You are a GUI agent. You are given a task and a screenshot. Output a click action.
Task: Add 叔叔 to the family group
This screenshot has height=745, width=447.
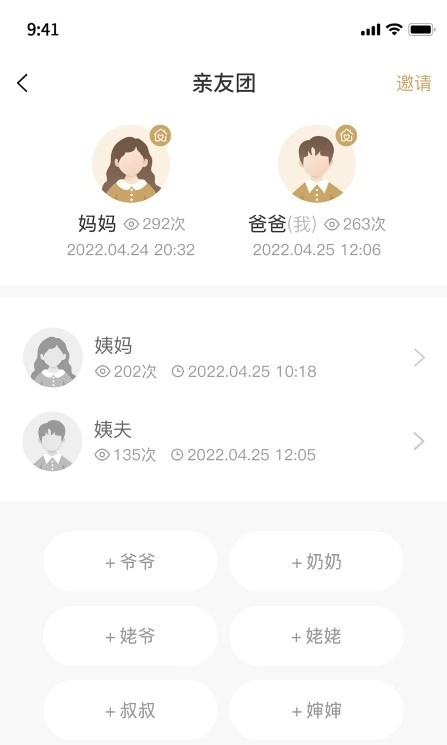130,710
